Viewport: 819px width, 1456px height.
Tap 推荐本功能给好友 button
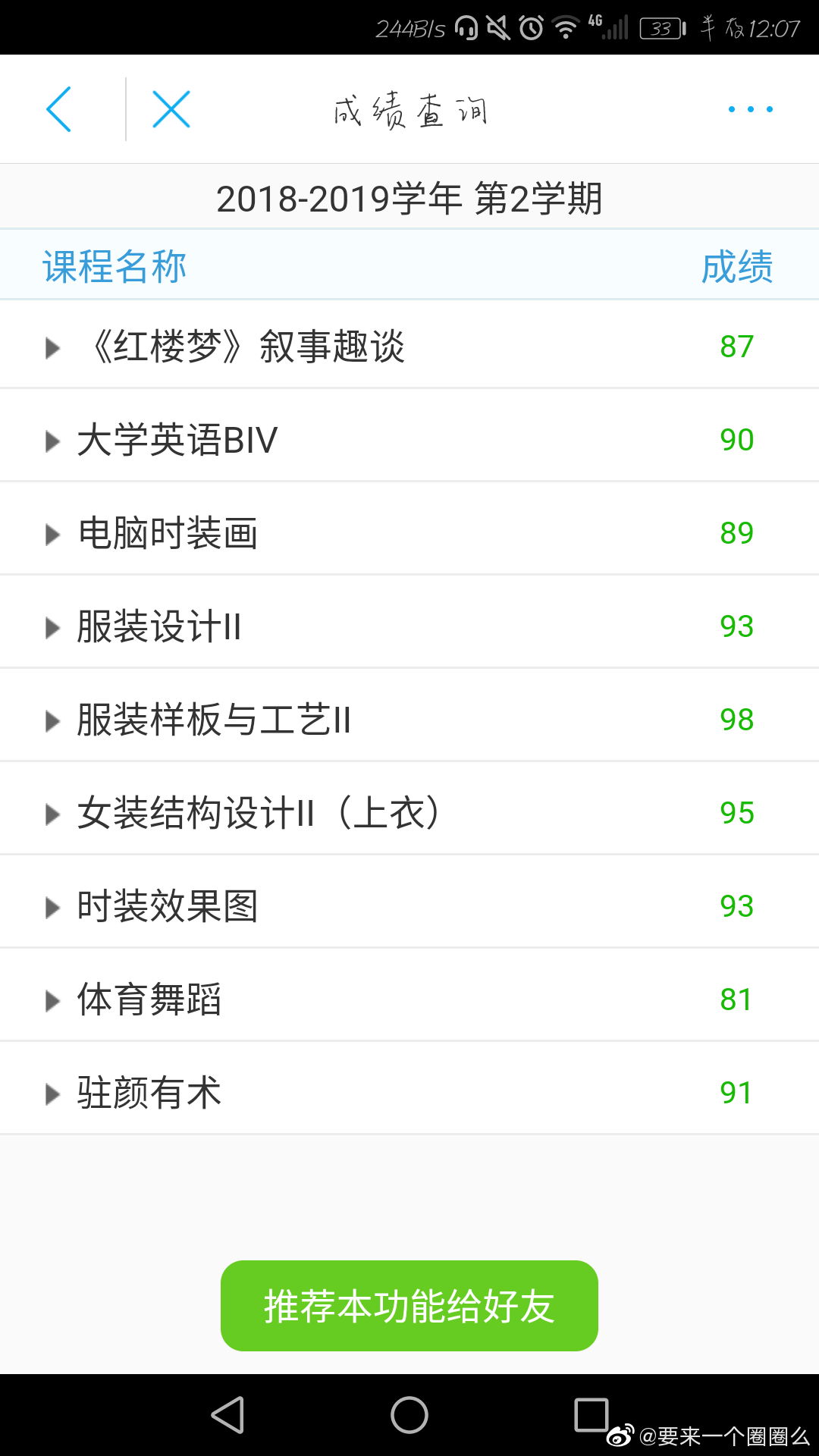tap(409, 1306)
